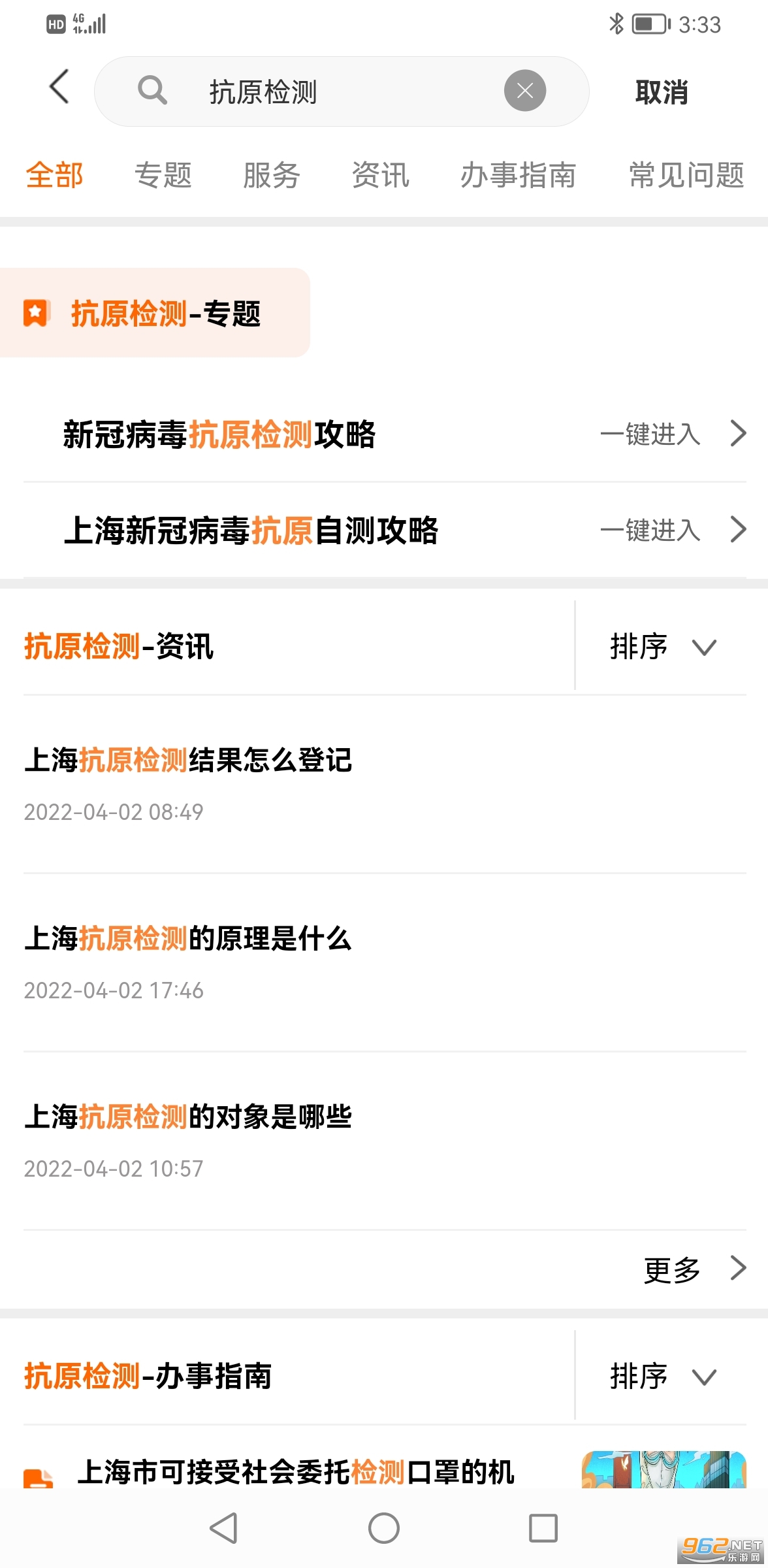768x1568 pixels.
Task: View 上海抗原检测的对象是哪些 article
Action: [188, 1117]
